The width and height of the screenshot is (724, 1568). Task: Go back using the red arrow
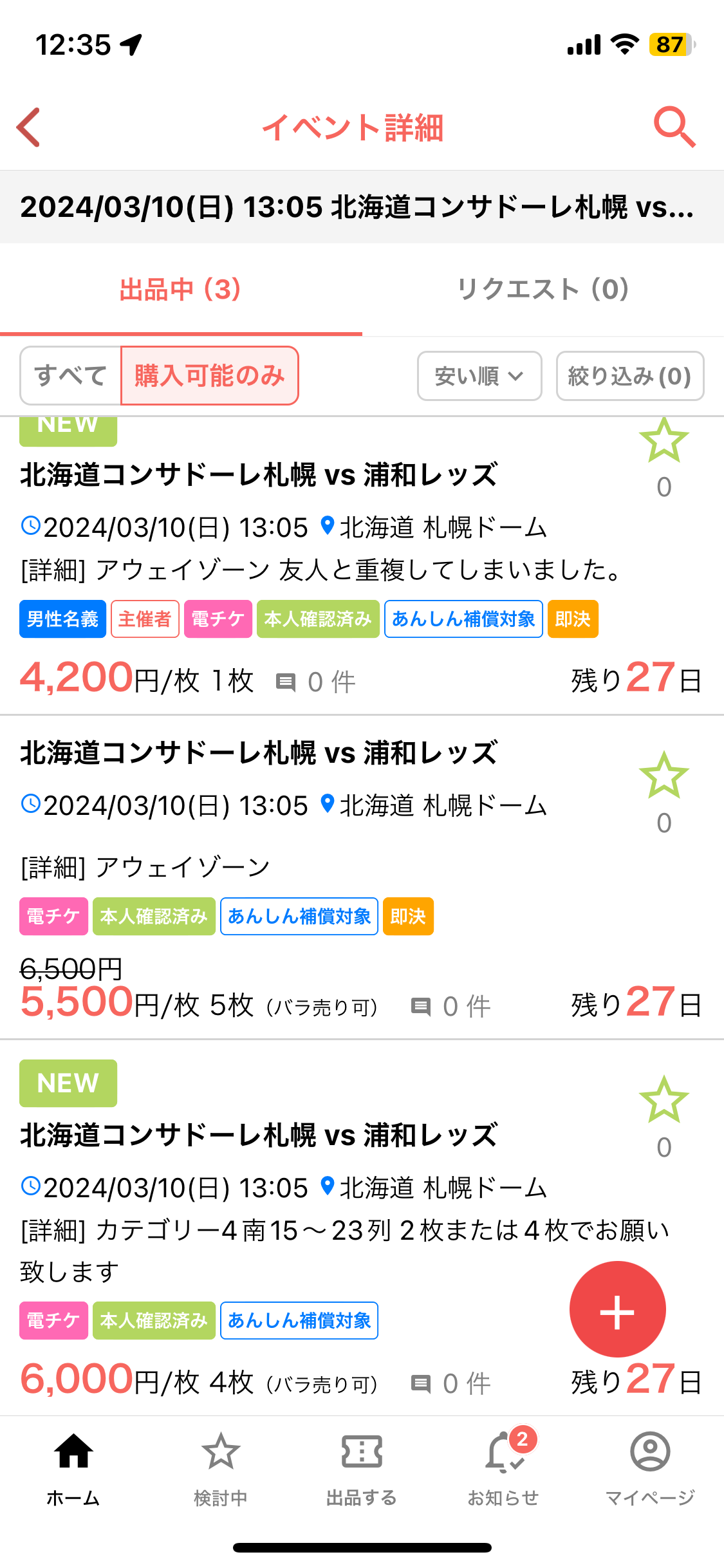coord(30,127)
